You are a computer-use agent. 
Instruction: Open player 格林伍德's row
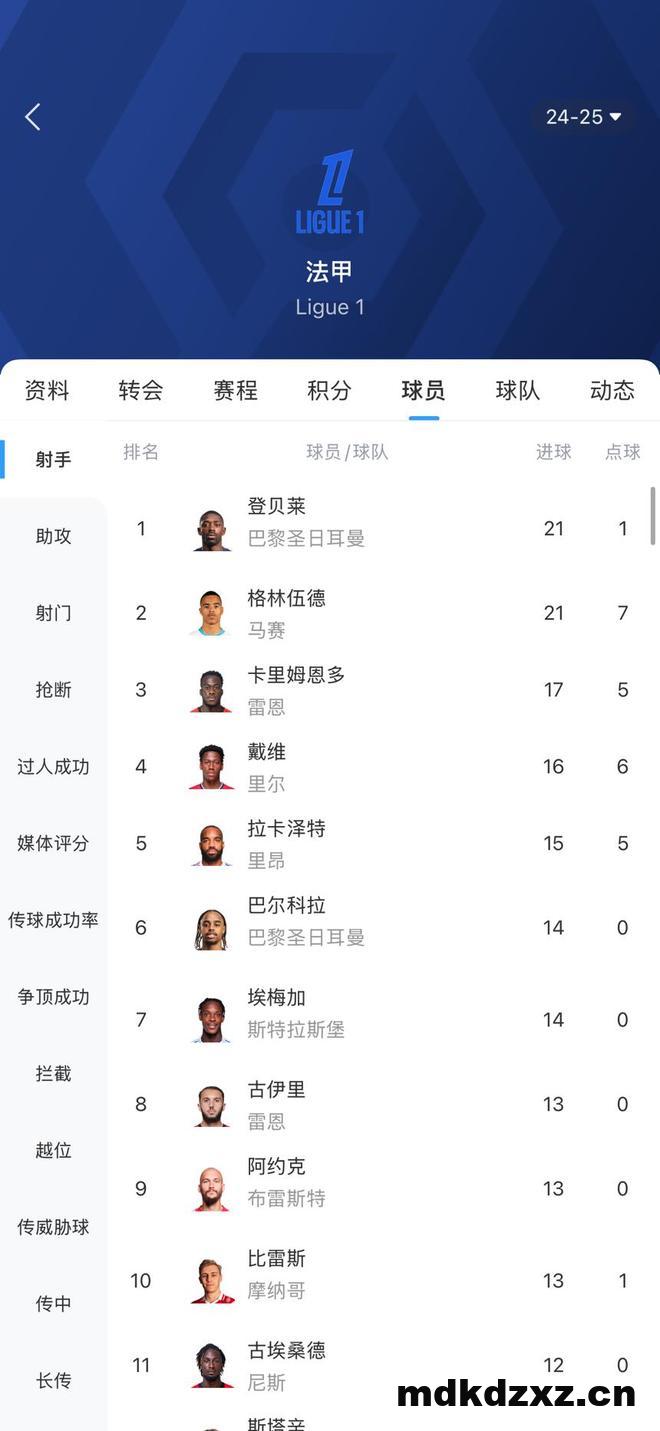tap(380, 613)
